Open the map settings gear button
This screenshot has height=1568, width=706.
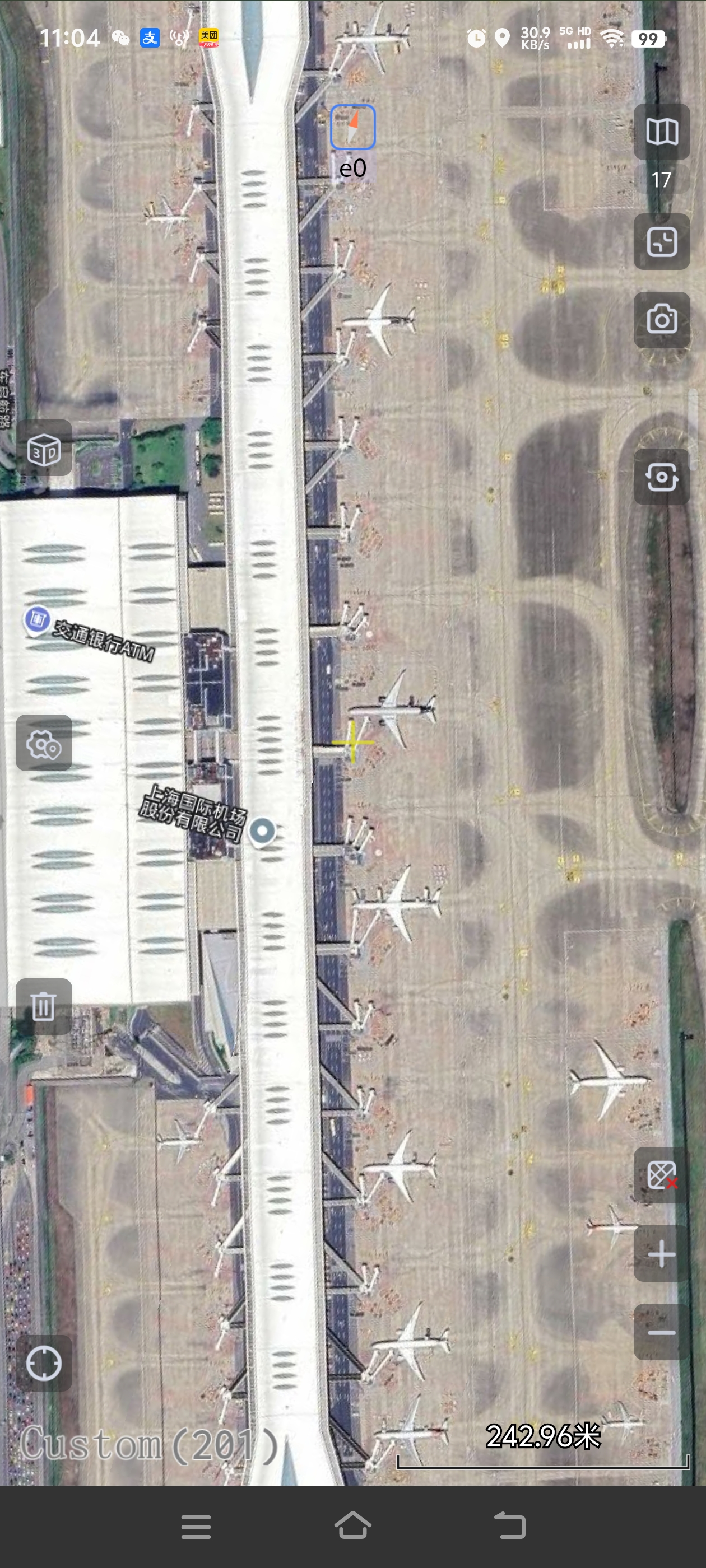click(x=44, y=743)
